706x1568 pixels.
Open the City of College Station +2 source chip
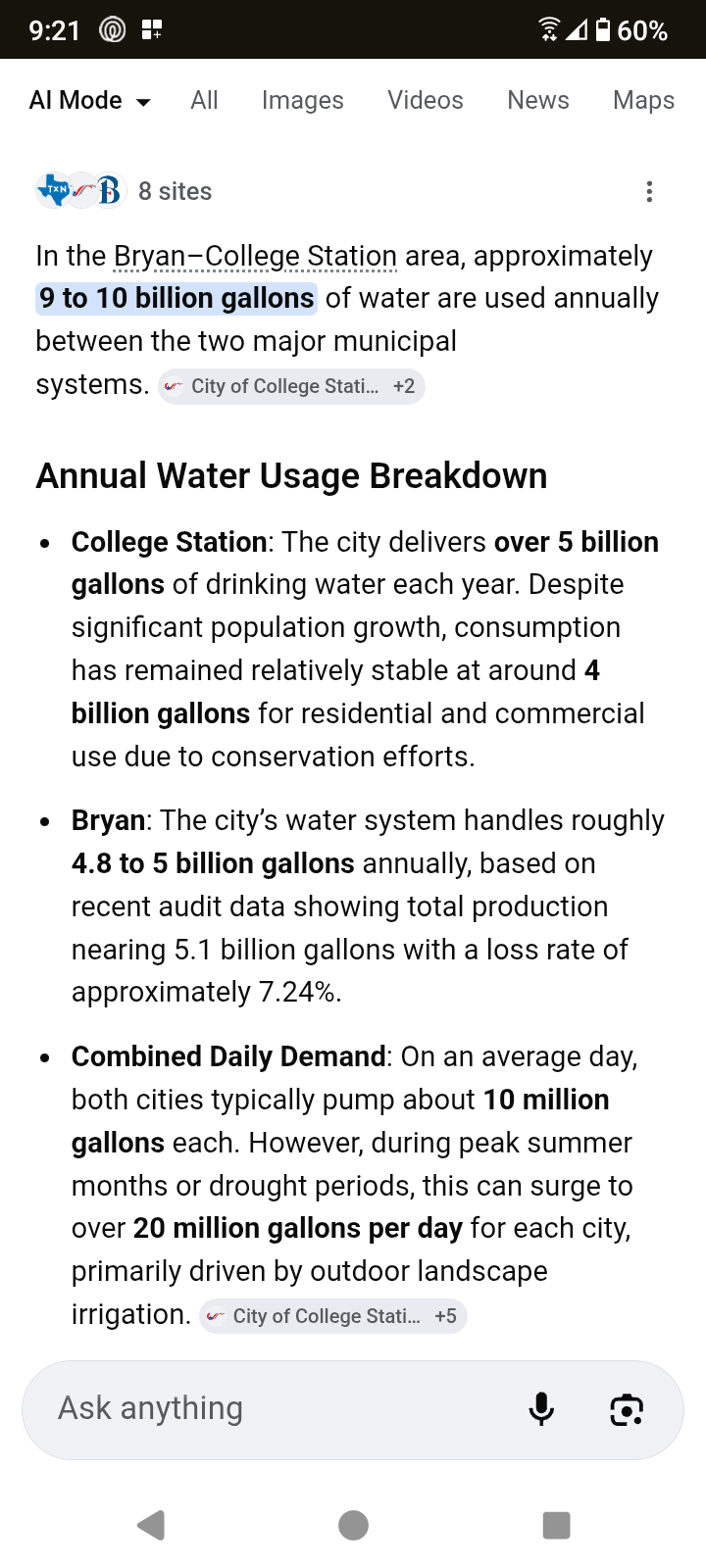point(291,386)
